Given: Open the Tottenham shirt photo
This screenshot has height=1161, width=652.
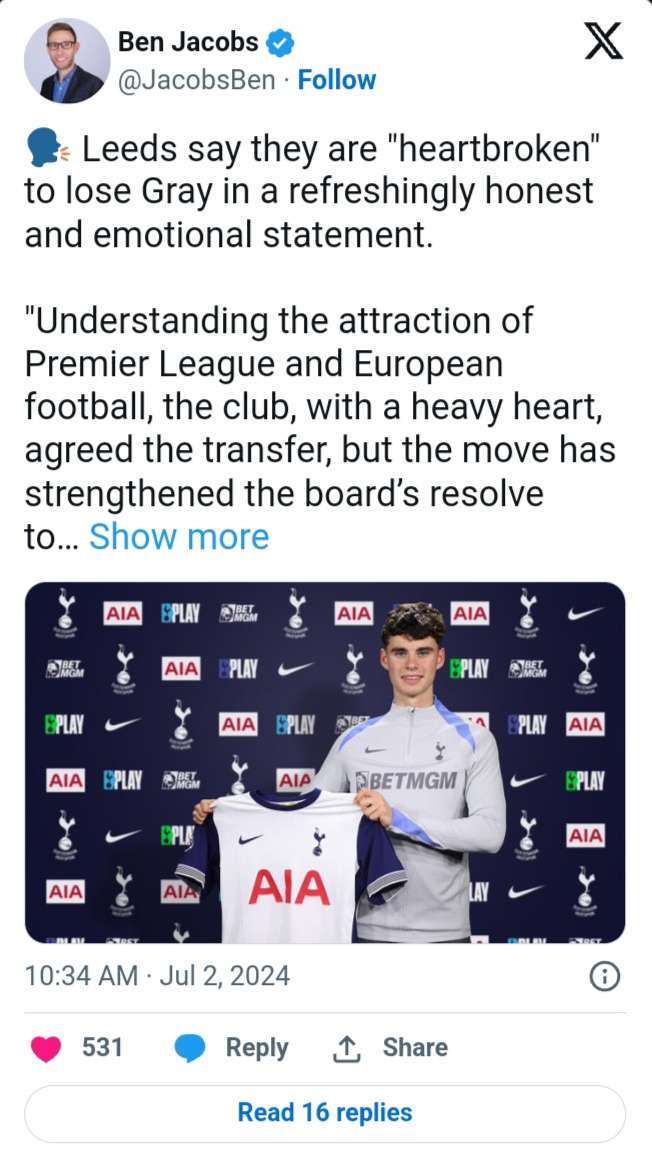Looking at the screenshot, I should [325, 762].
